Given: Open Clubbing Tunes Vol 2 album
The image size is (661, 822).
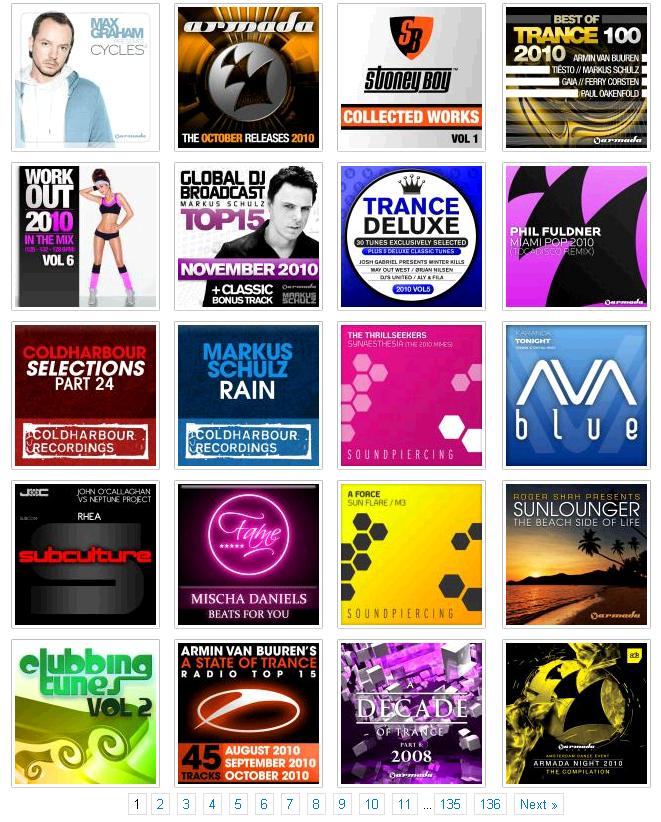Looking at the screenshot, I should pos(86,713).
